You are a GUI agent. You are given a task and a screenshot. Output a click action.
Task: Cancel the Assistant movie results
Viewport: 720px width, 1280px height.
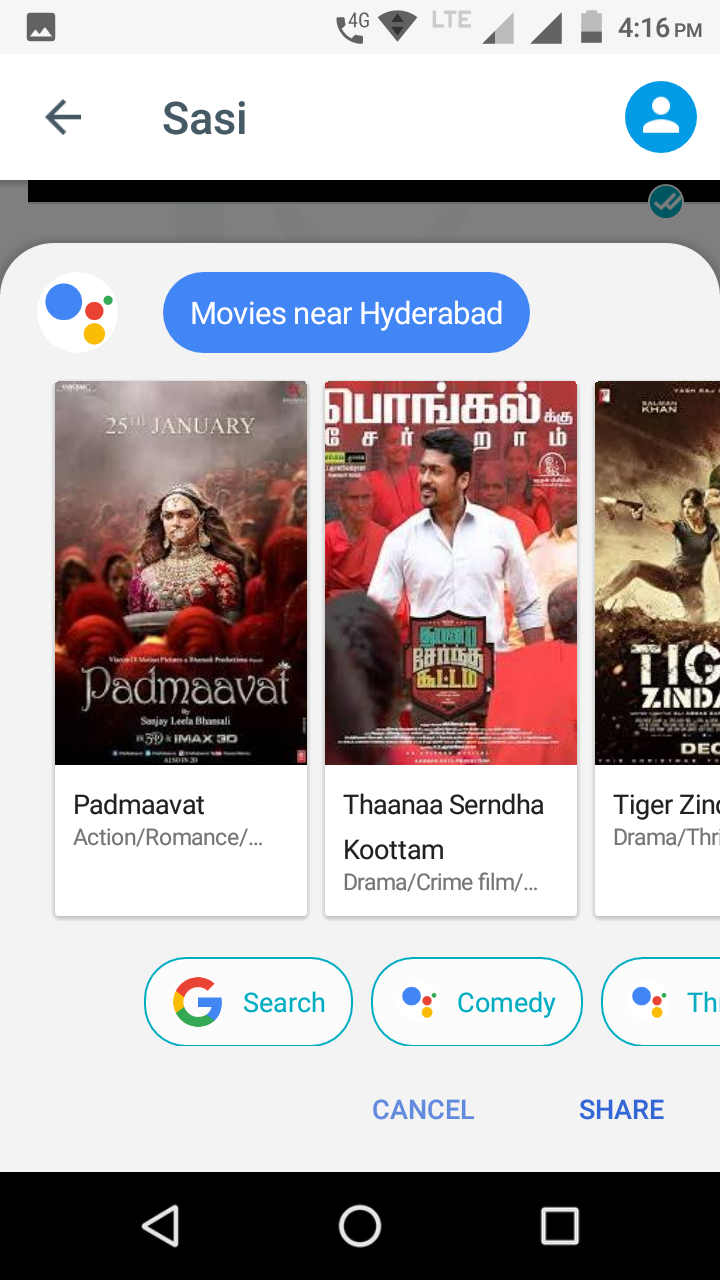pyautogui.click(x=423, y=1109)
